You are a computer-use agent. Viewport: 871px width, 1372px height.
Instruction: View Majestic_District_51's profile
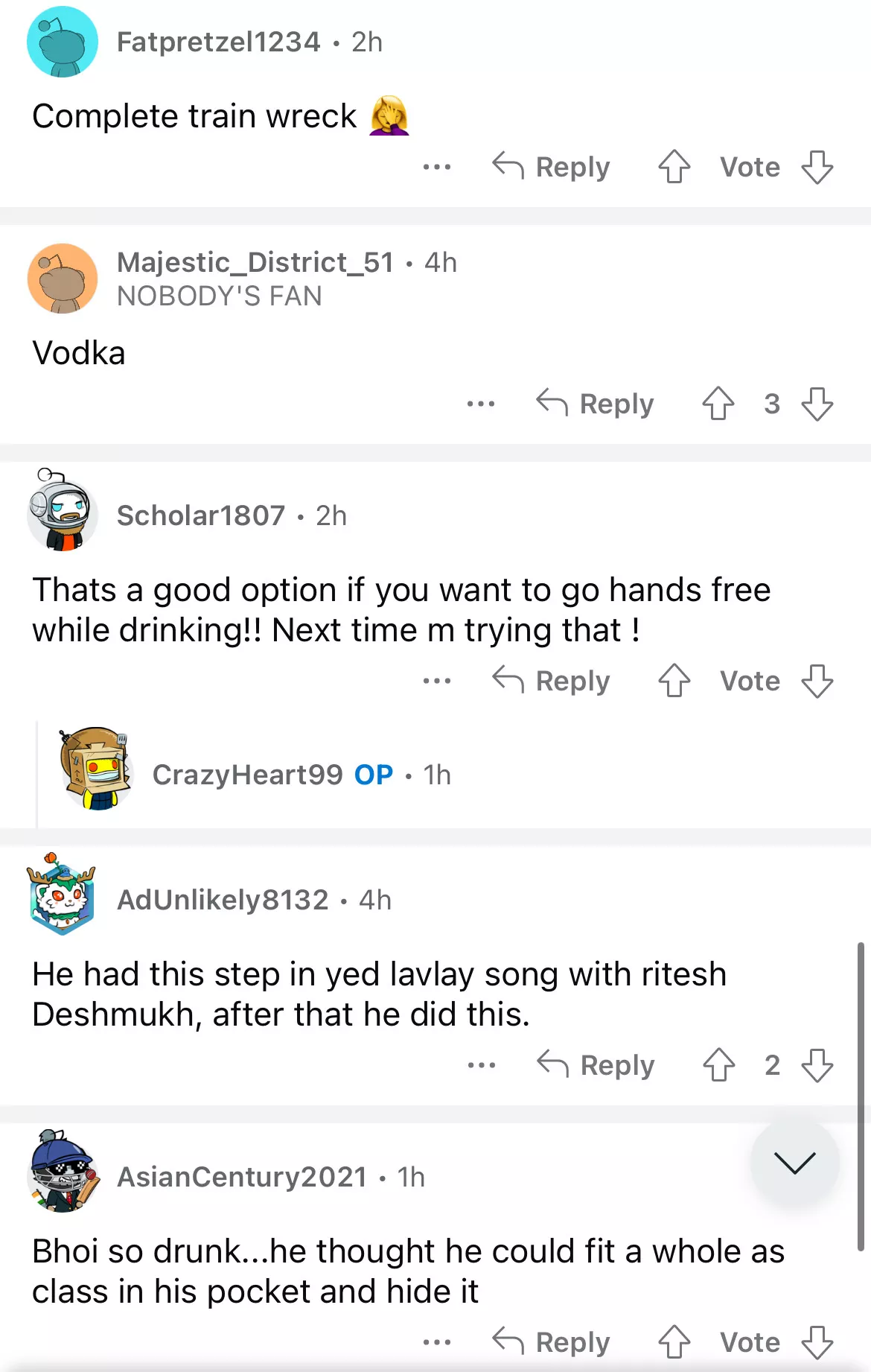(255, 263)
